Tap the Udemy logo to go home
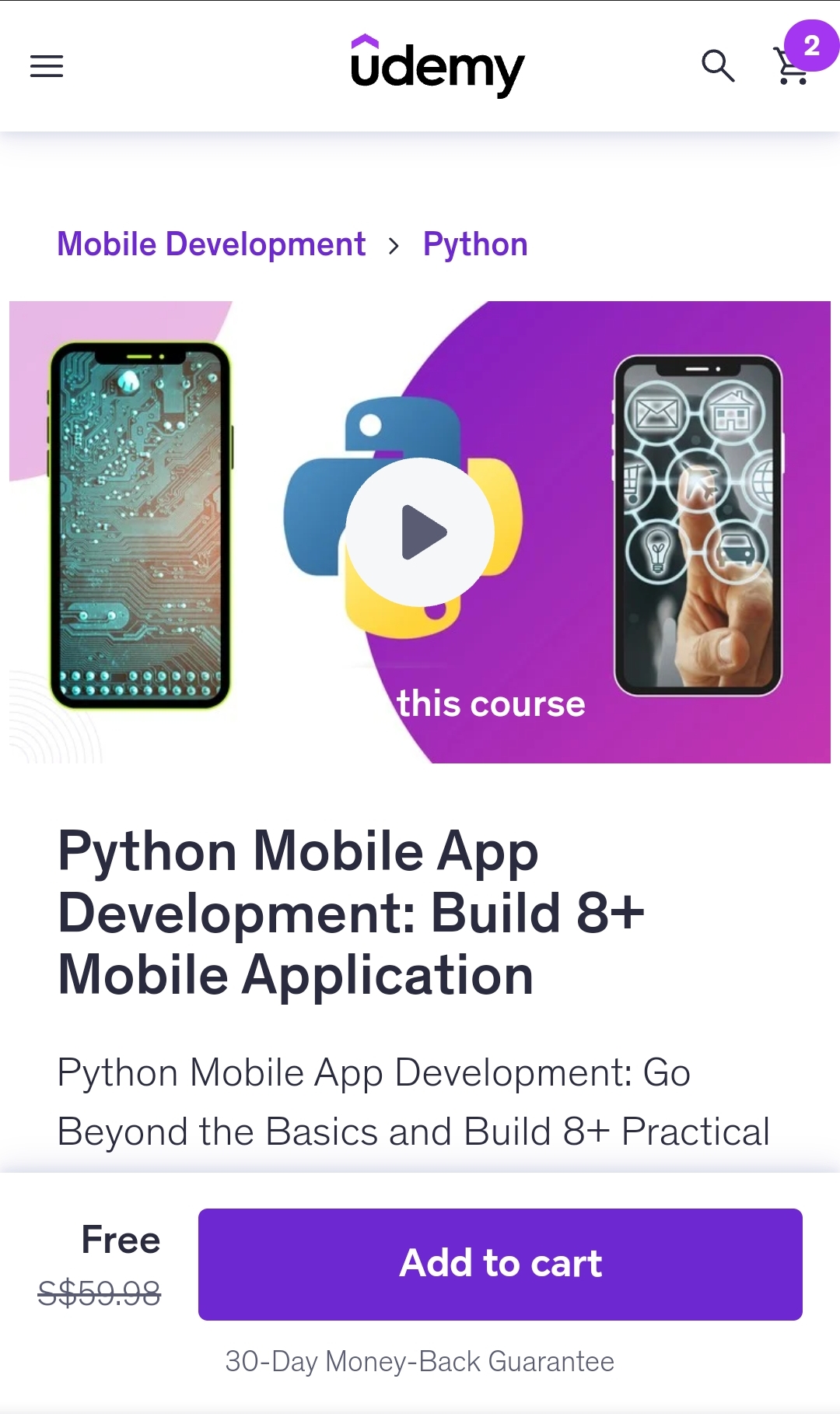The image size is (840, 1414). [x=437, y=67]
